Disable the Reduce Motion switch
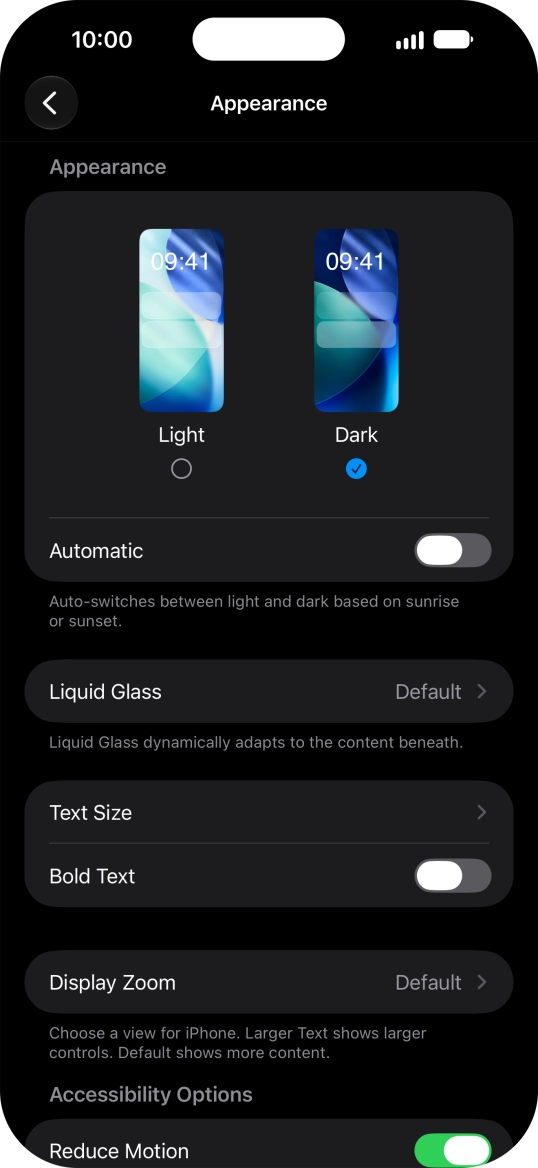The width and height of the screenshot is (538, 1168). click(x=452, y=1151)
